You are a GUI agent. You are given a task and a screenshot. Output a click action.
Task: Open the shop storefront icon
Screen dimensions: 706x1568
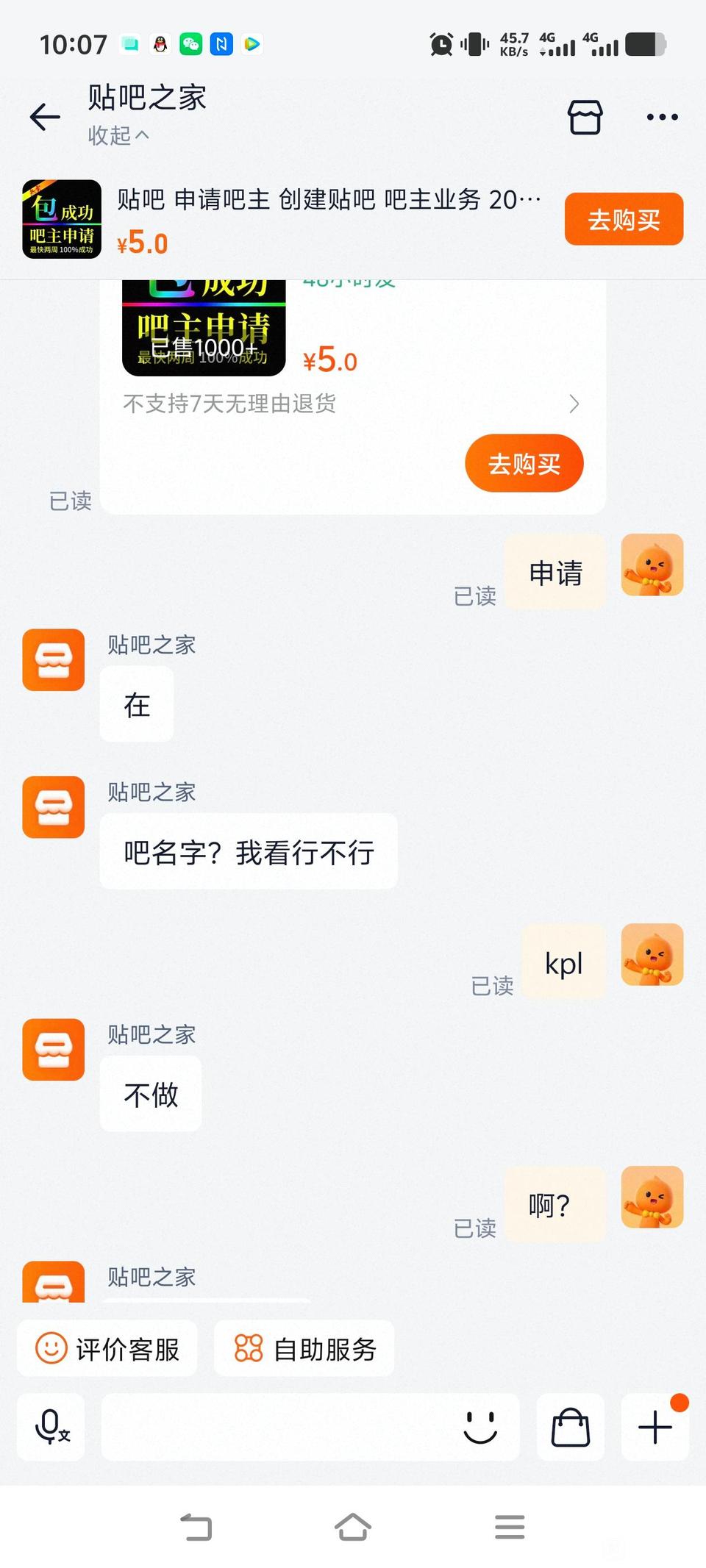[x=585, y=117]
